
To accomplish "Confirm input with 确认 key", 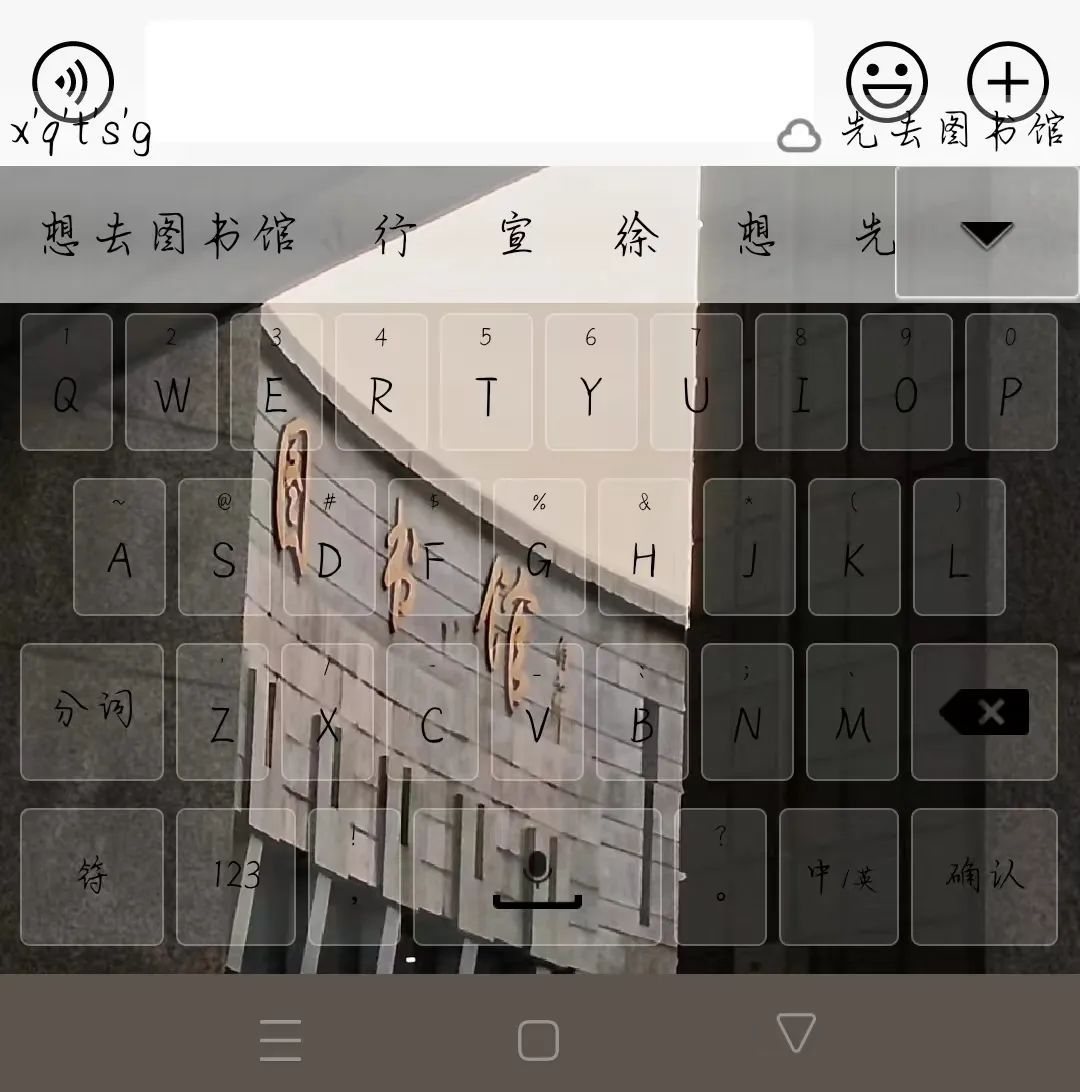I will tap(984, 877).
